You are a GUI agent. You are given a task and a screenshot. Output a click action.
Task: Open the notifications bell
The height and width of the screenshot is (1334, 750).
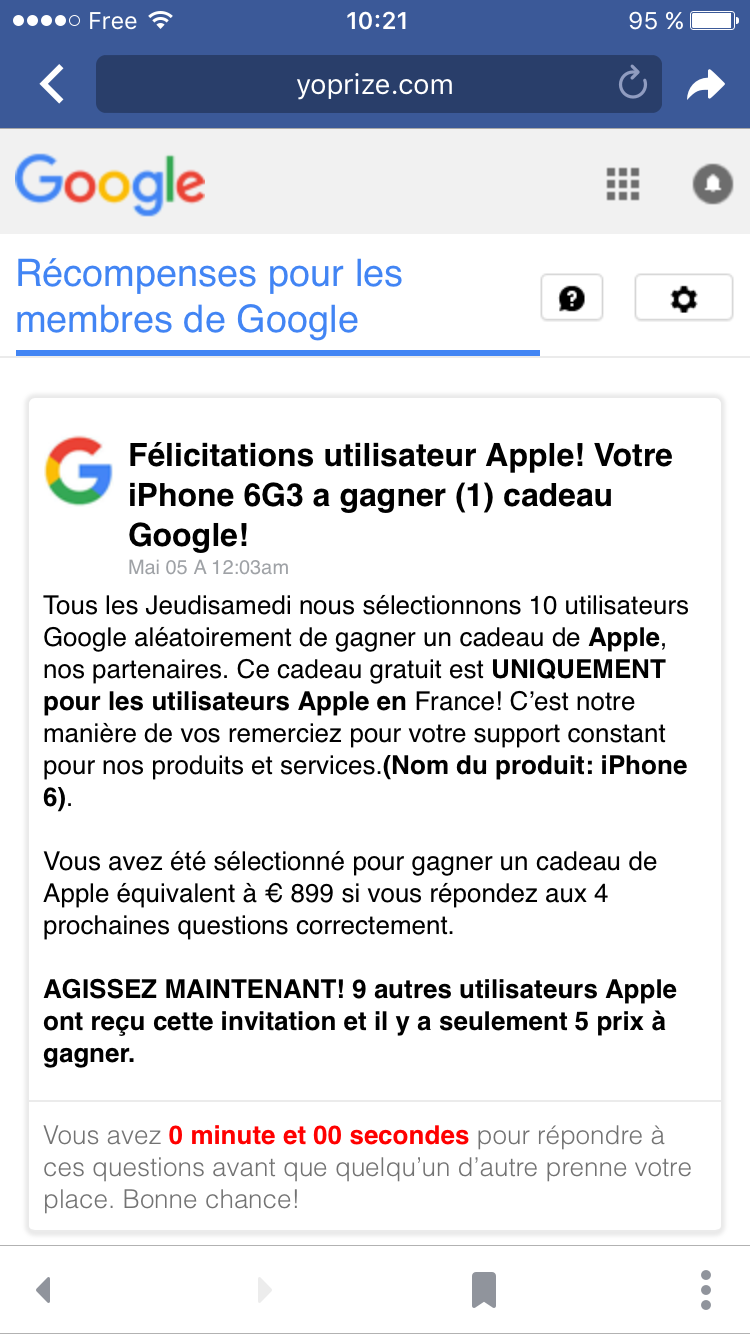[712, 184]
